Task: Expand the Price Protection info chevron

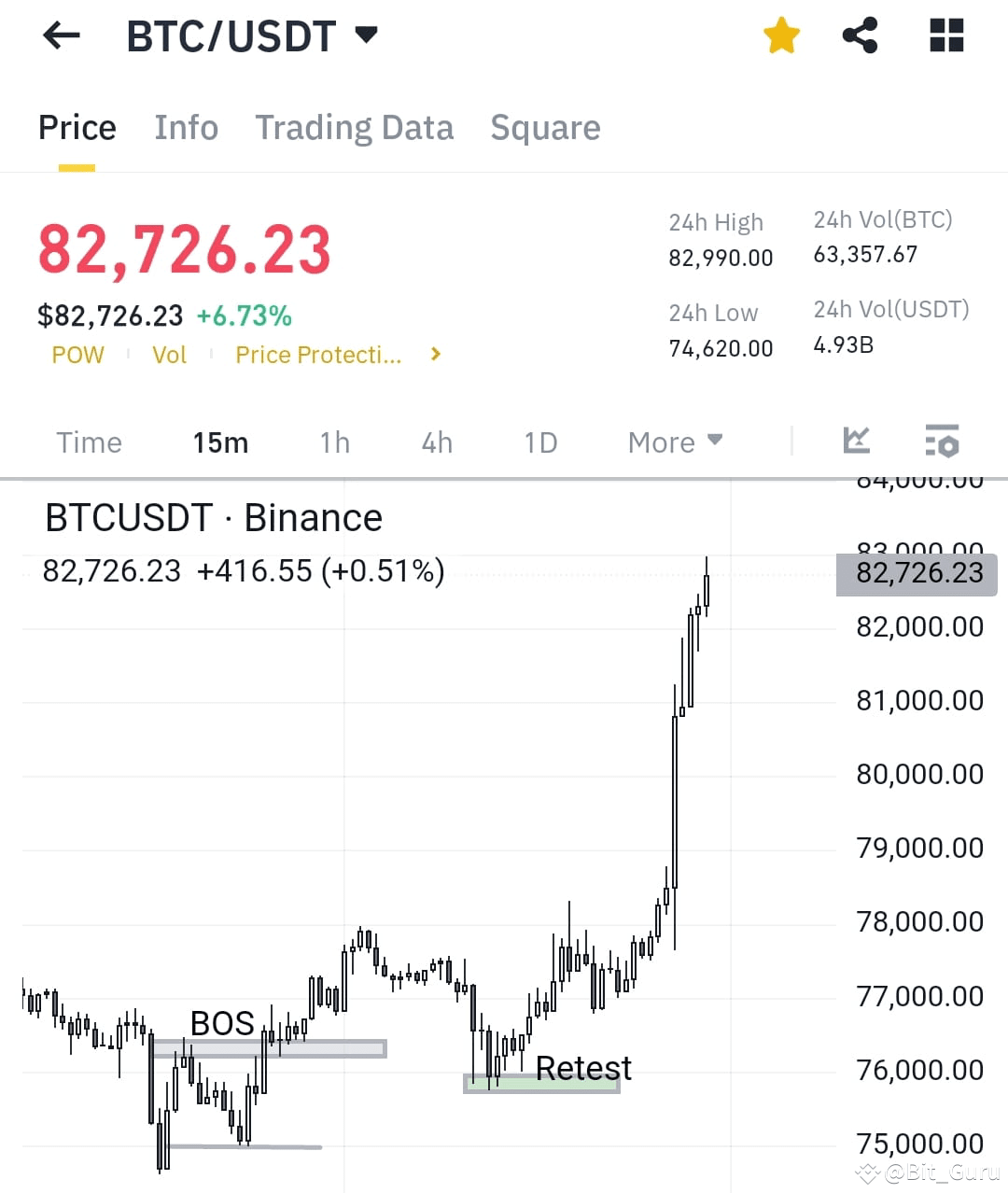Action: (434, 355)
